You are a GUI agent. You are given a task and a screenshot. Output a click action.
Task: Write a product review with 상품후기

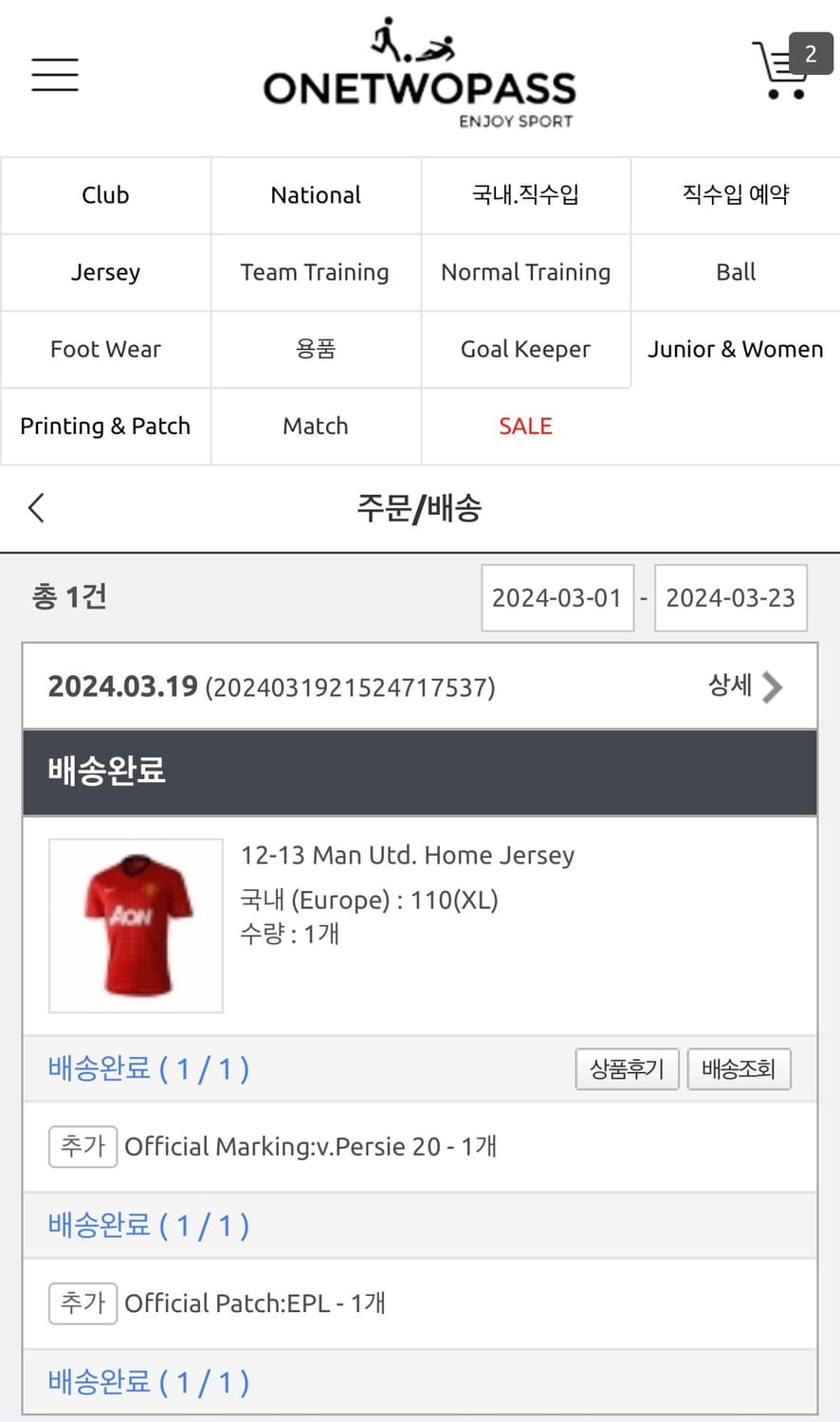click(627, 1069)
